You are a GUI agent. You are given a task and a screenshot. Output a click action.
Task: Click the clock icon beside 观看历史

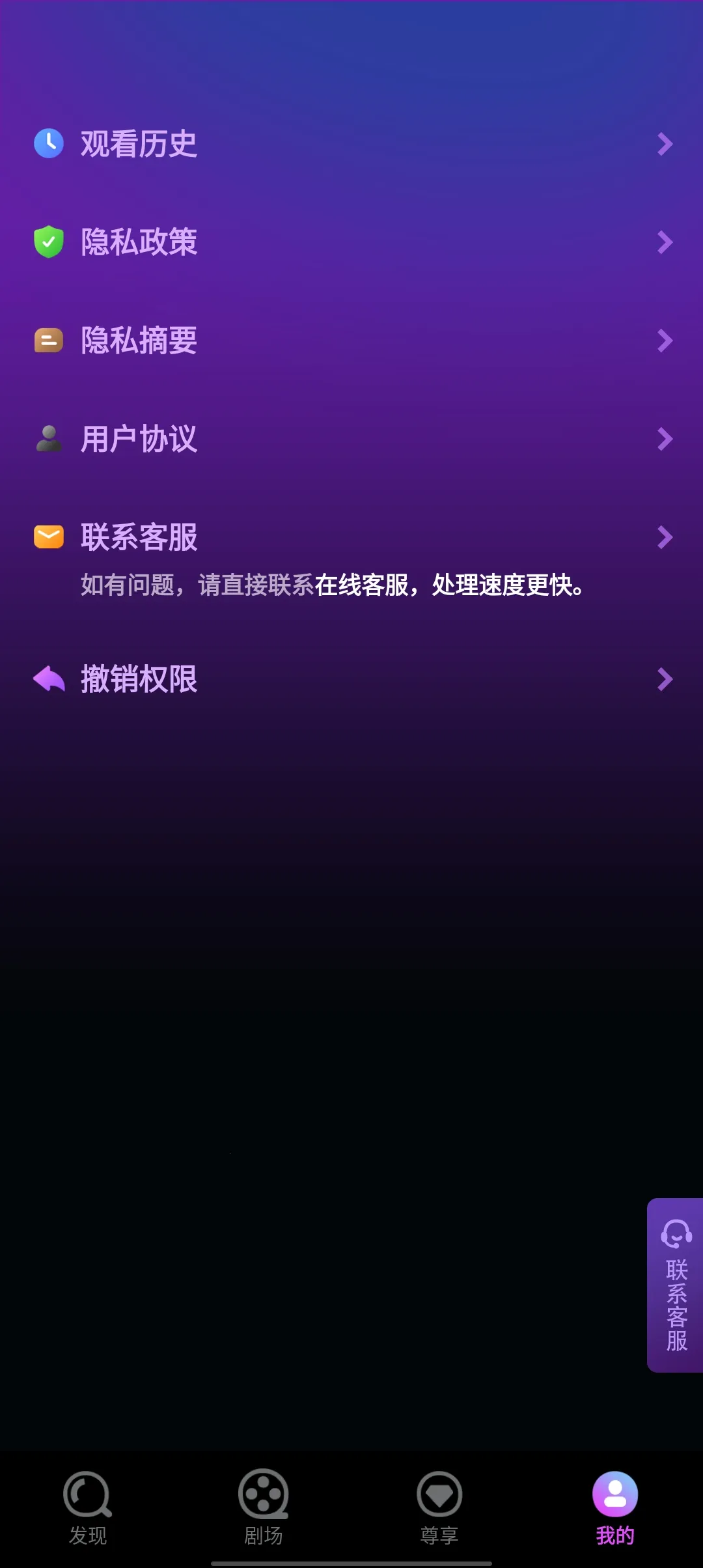point(48,144)
